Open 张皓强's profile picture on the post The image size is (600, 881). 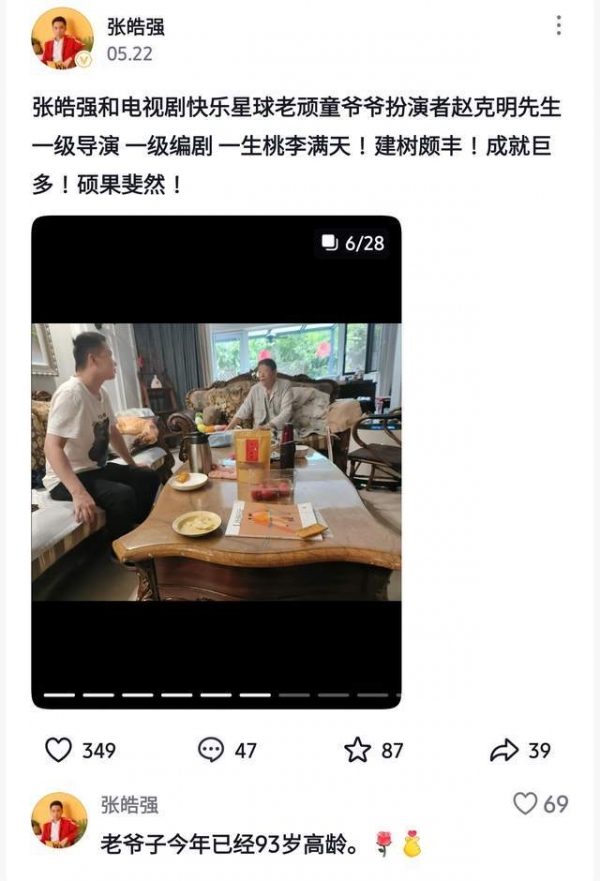point(62,39)
